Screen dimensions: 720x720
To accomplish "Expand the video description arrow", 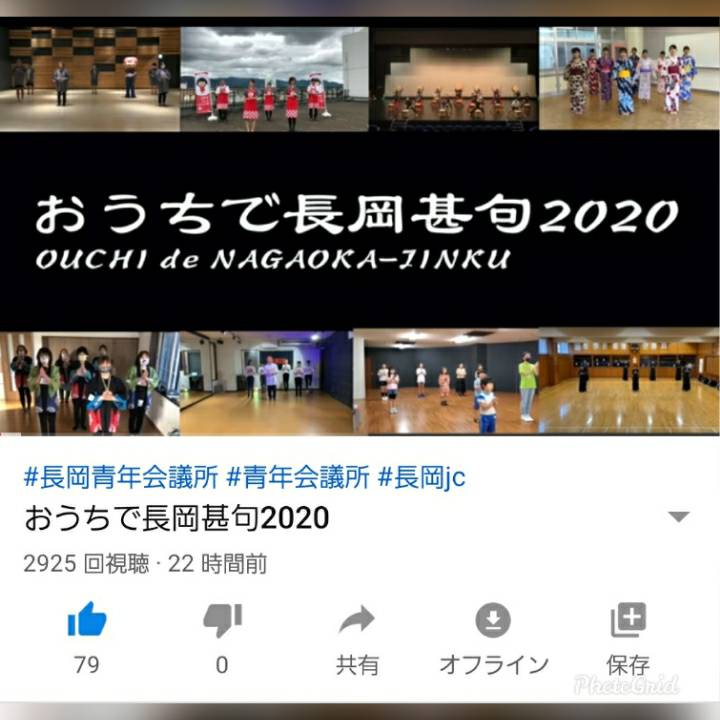I will click(679, 517).
